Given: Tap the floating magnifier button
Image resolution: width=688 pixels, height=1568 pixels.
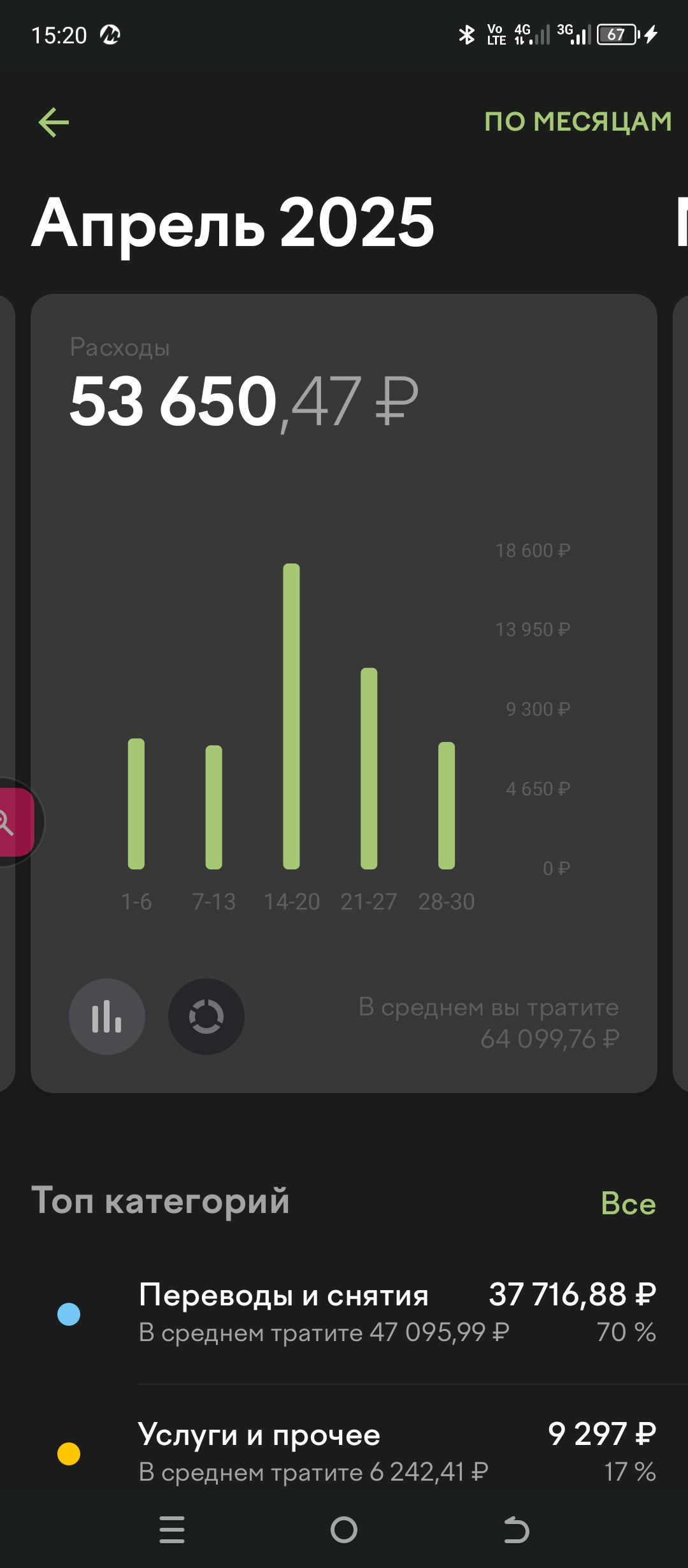Looking at the screenshot, I should point(11,822).
